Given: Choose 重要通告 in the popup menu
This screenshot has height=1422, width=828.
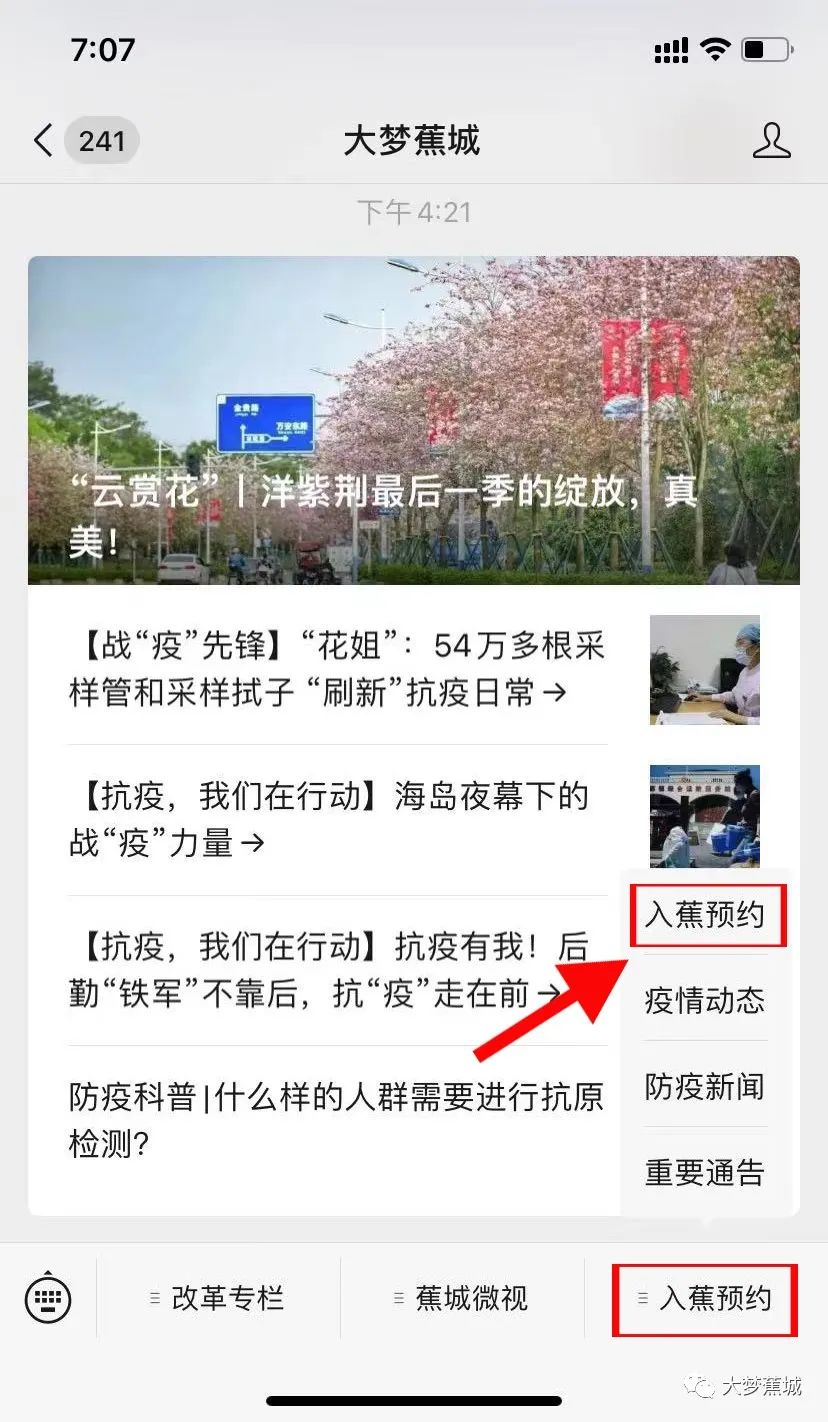Looking at the screenshot, I should (x=705, y=1172).
